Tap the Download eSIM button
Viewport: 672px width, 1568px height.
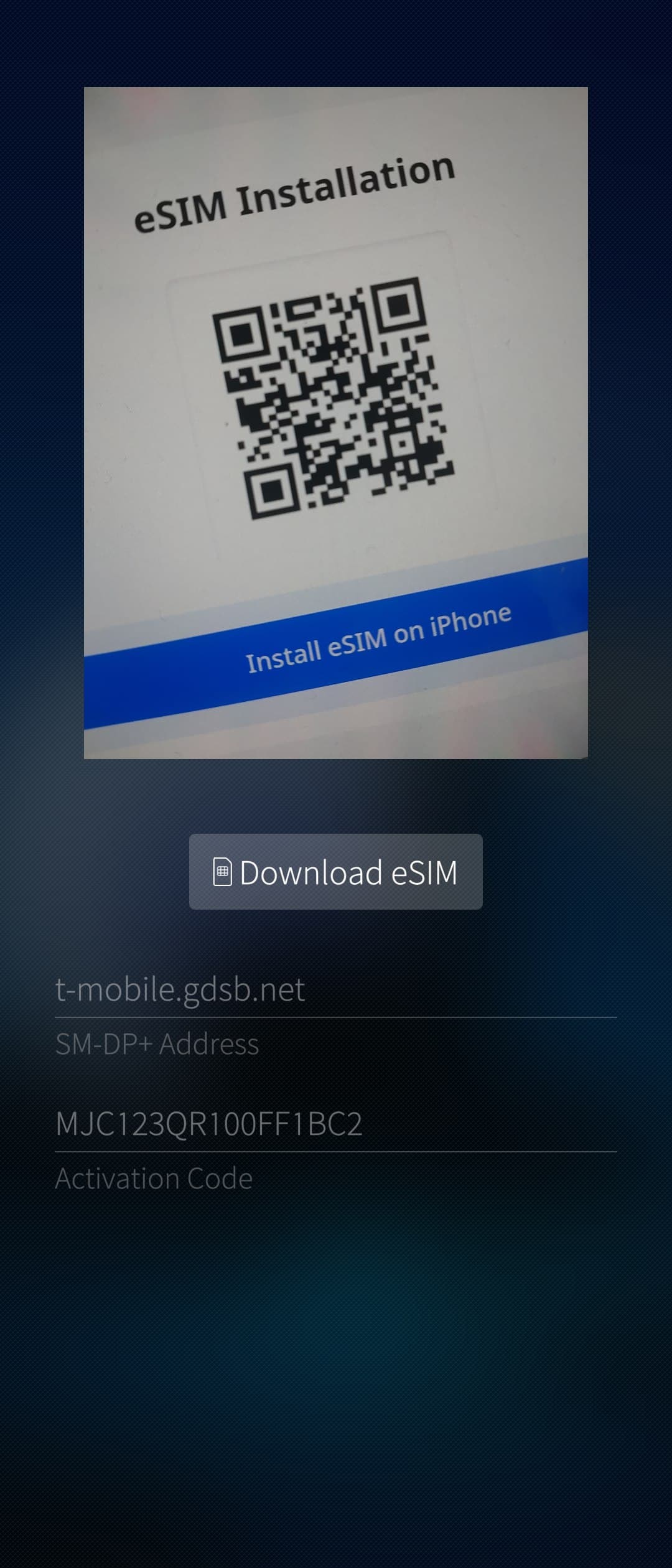pyautogui.click(x=336, y=871)
